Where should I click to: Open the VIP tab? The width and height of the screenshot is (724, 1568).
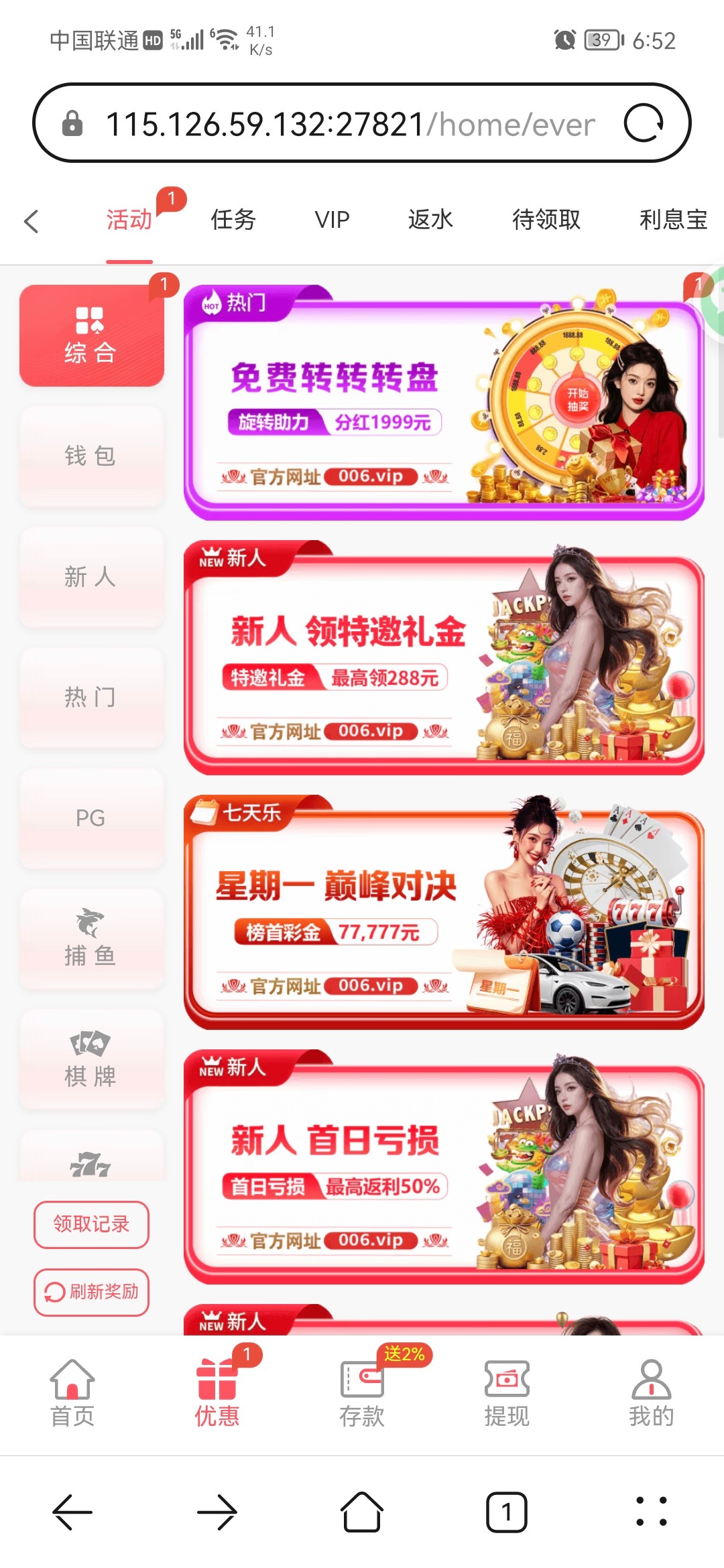(x=332, y=220)
